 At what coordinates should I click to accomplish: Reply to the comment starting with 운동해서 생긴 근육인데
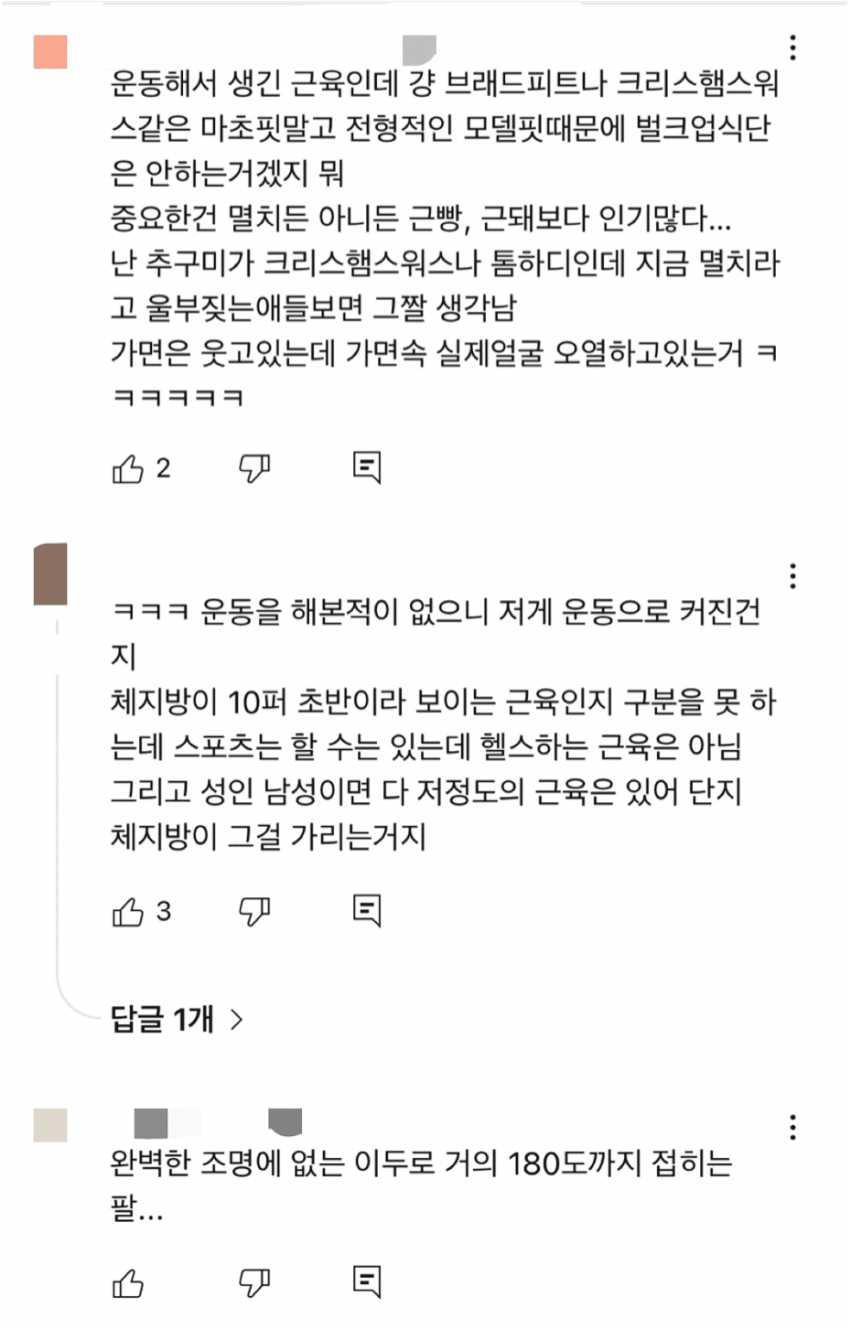pyautogui.click(x=368, y=467)
